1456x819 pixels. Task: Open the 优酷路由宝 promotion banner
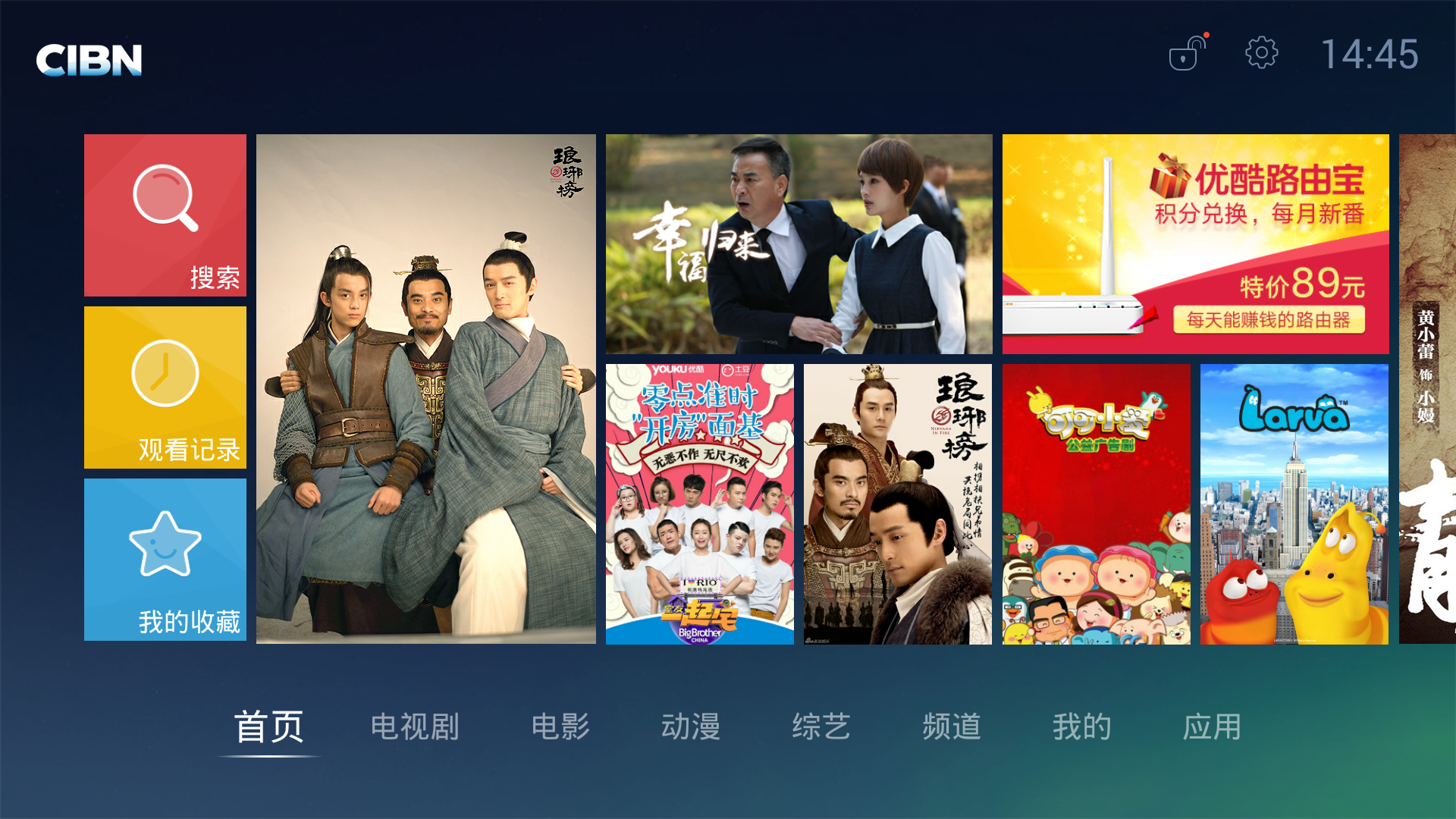coord(1195,244)
